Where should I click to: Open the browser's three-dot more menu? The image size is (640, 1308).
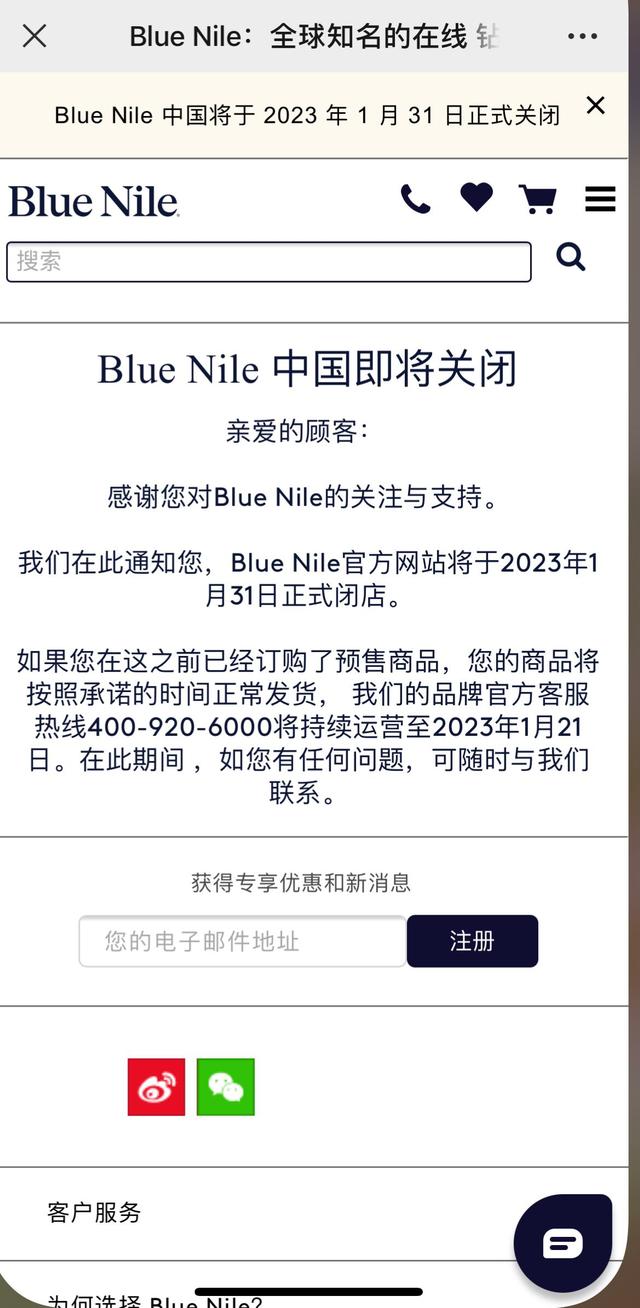[x=582, y=37]
